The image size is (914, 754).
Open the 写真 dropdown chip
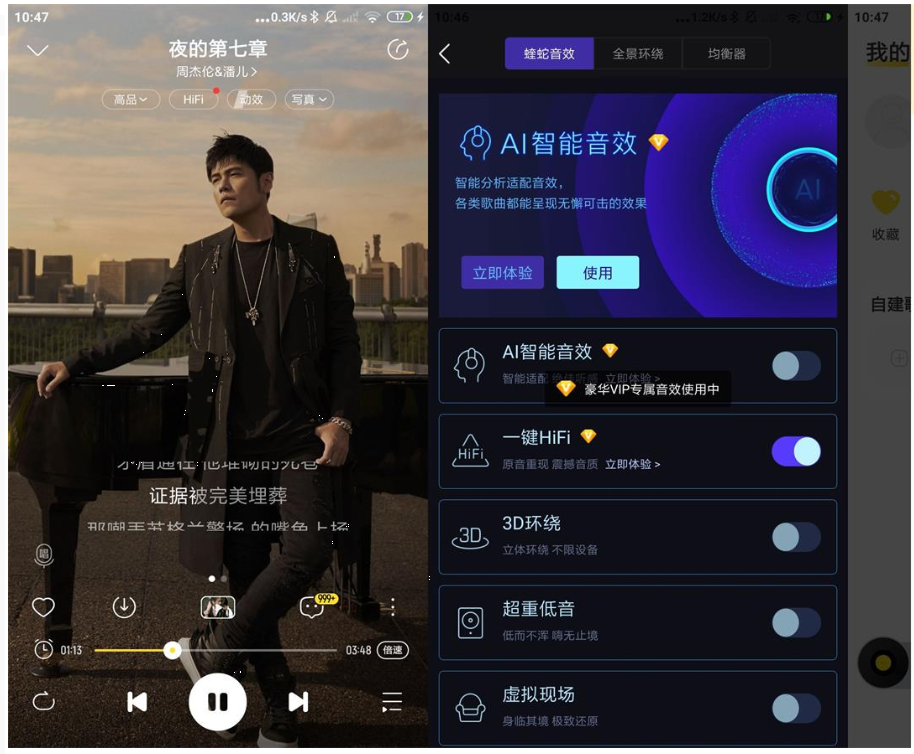[309, 99]
